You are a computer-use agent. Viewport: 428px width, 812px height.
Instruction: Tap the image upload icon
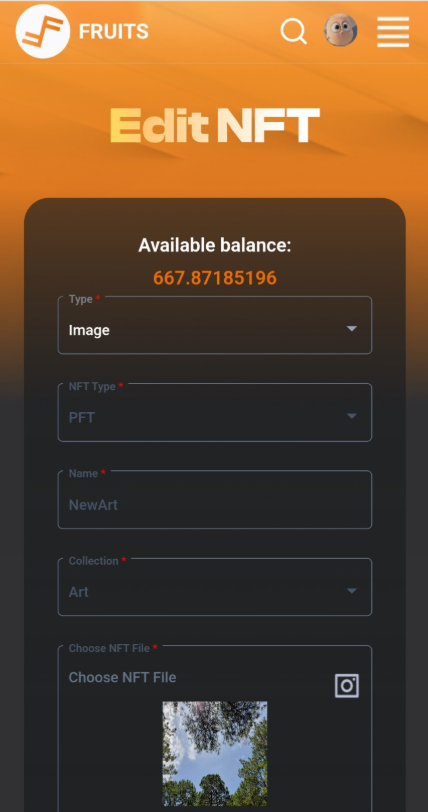(347, 686)
